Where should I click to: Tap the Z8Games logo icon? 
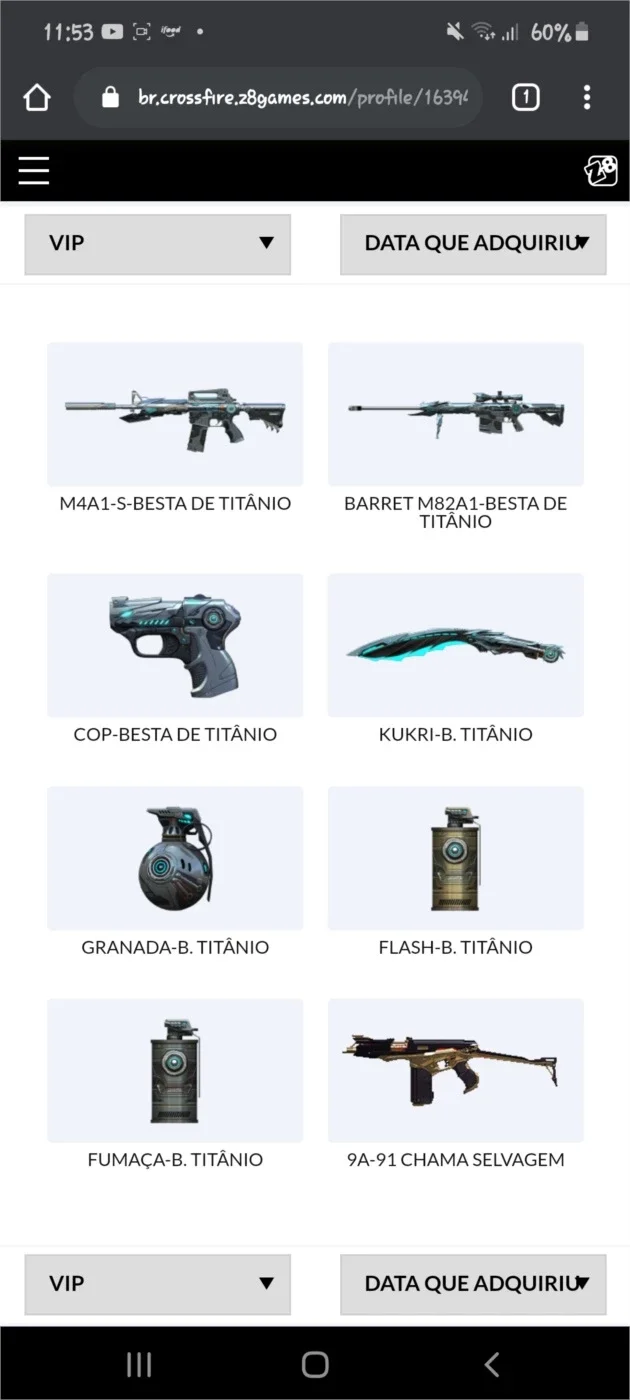(600, 171)
